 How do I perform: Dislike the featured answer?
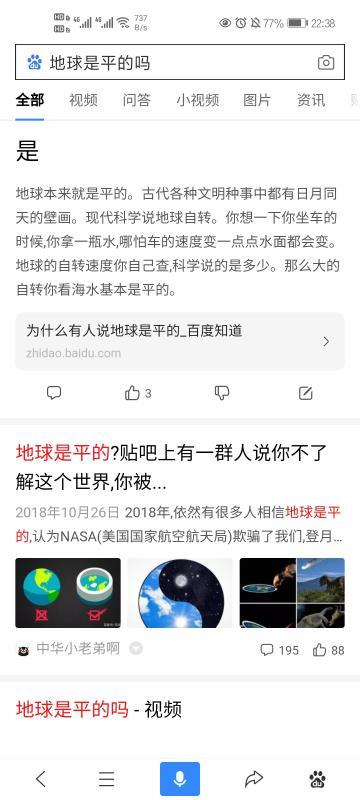click(x=222, y=393)
